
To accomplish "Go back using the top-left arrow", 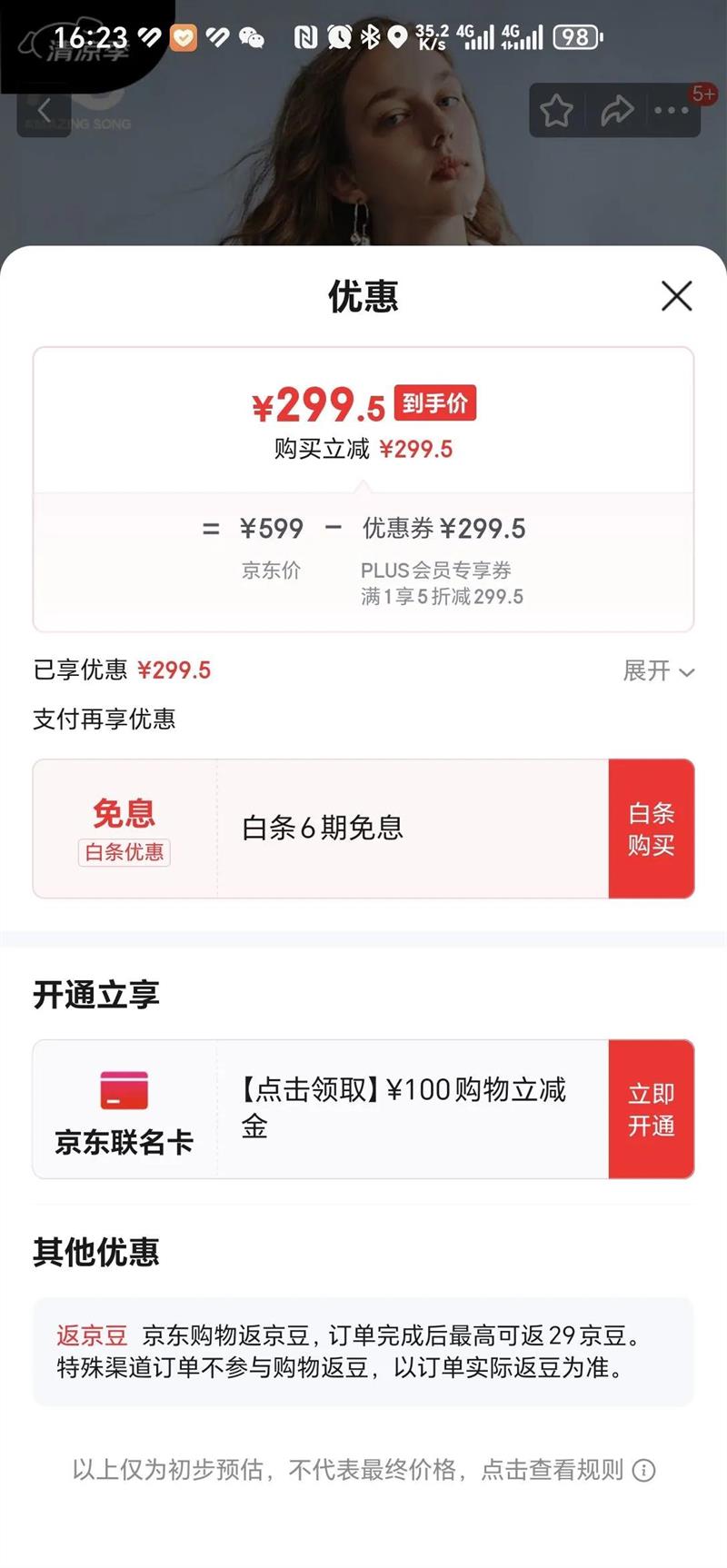I will [x=44, y=113].
